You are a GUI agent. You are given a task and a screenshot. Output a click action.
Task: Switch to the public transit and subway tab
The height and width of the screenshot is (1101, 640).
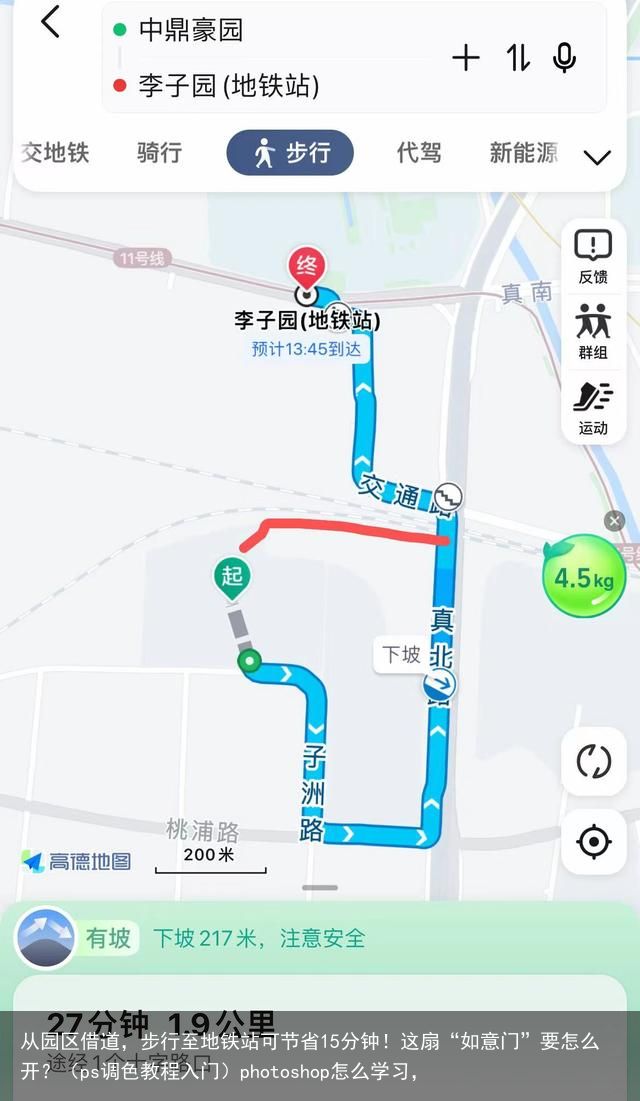pos(55,153)
